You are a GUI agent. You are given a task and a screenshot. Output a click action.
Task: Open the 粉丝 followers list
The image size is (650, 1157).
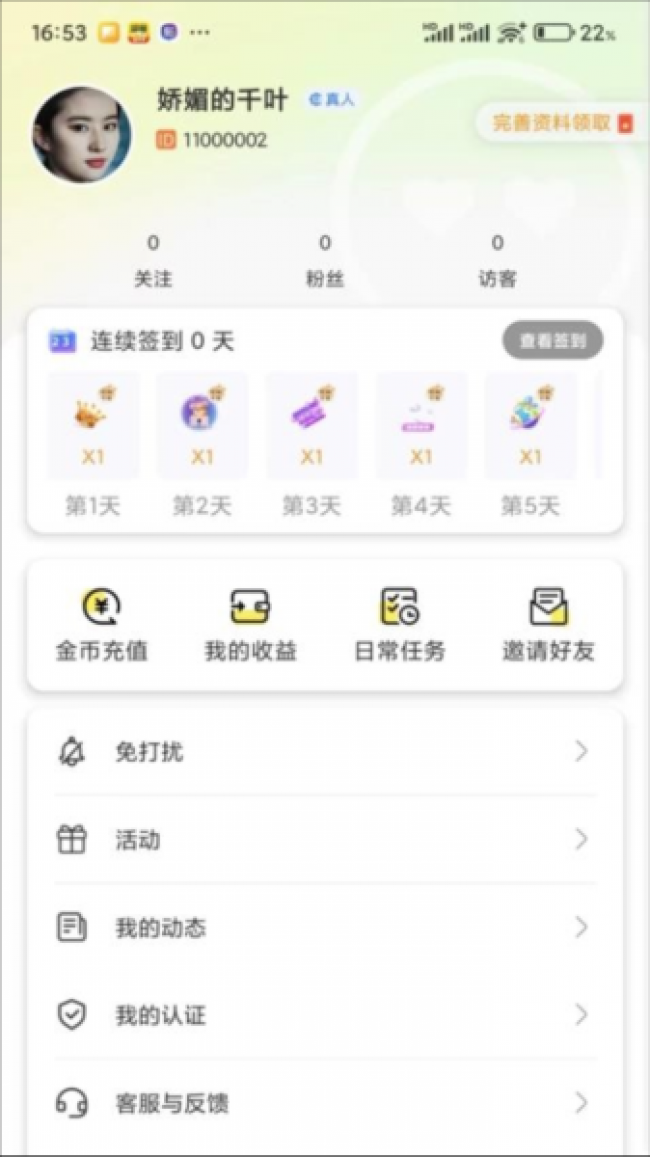coord(325,261)
